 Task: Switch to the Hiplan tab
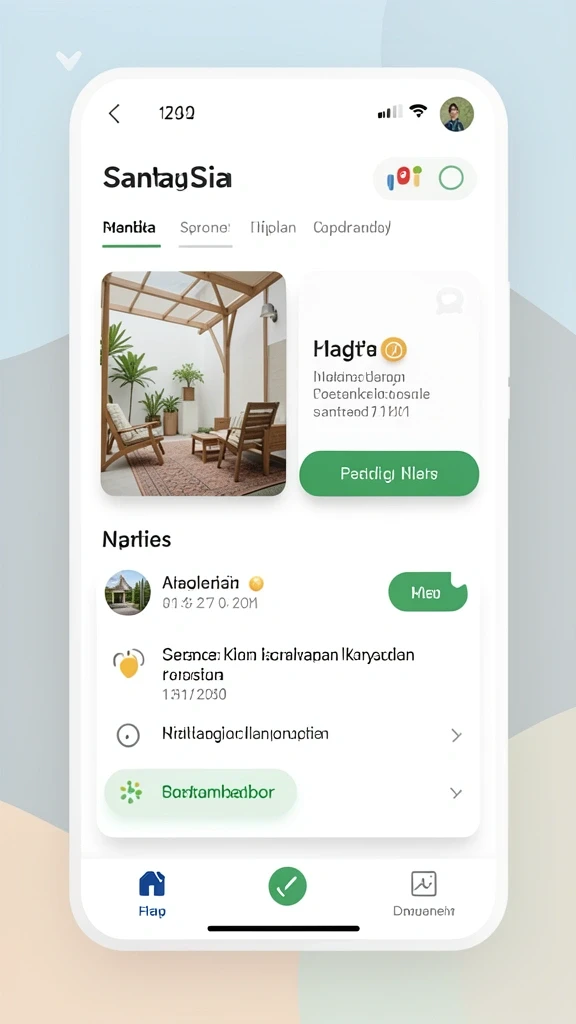tap(273, 228)
